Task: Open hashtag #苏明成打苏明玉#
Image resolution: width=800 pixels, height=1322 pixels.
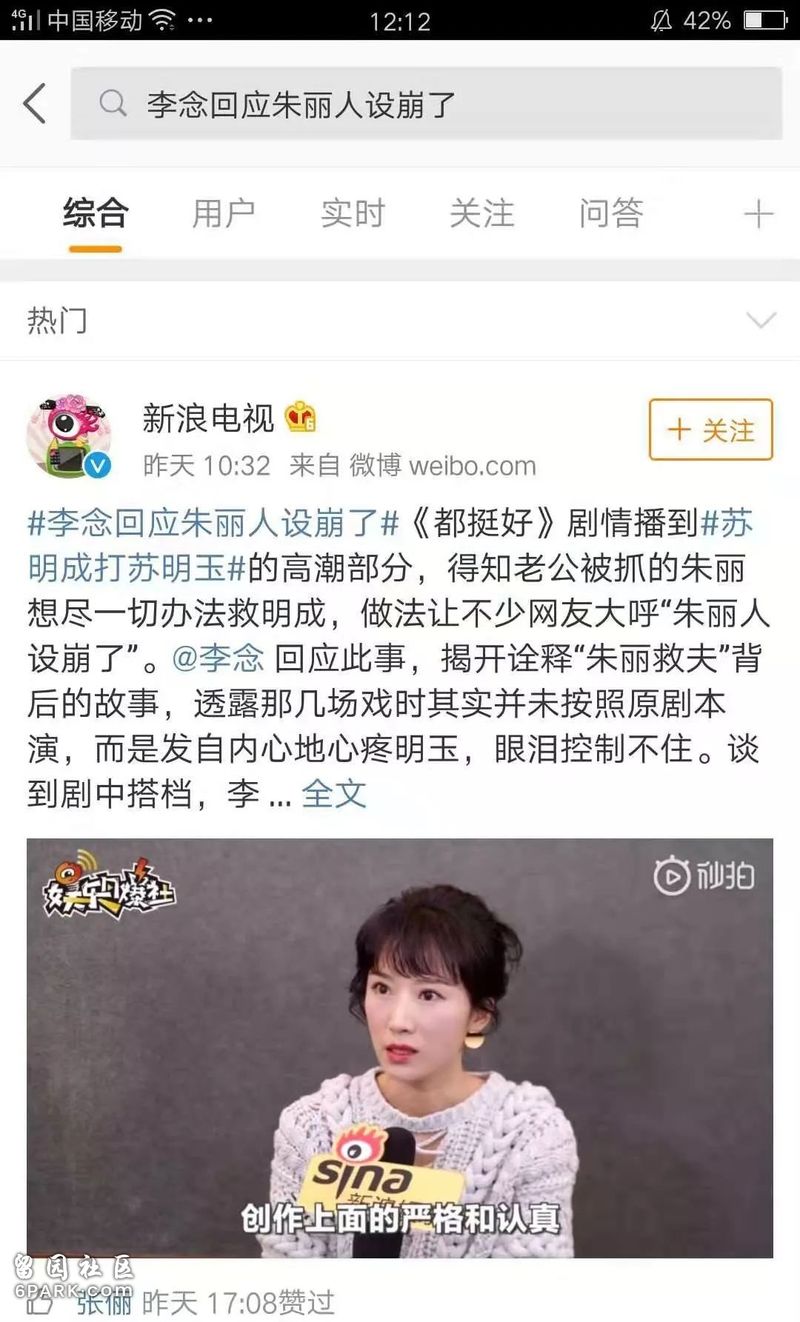Action: [x=137, y=567]
